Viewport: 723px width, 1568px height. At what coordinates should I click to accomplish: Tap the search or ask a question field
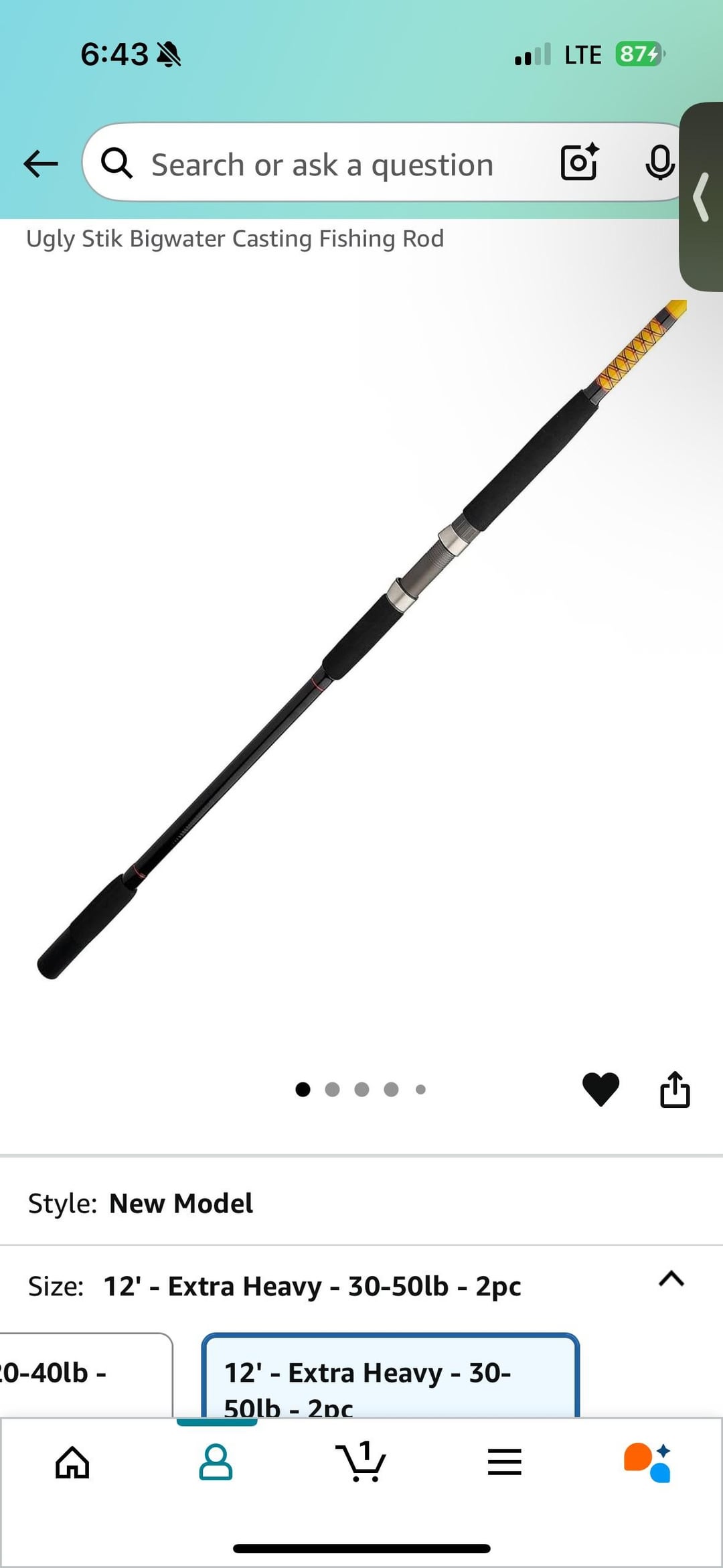click(x=321, y=165)
